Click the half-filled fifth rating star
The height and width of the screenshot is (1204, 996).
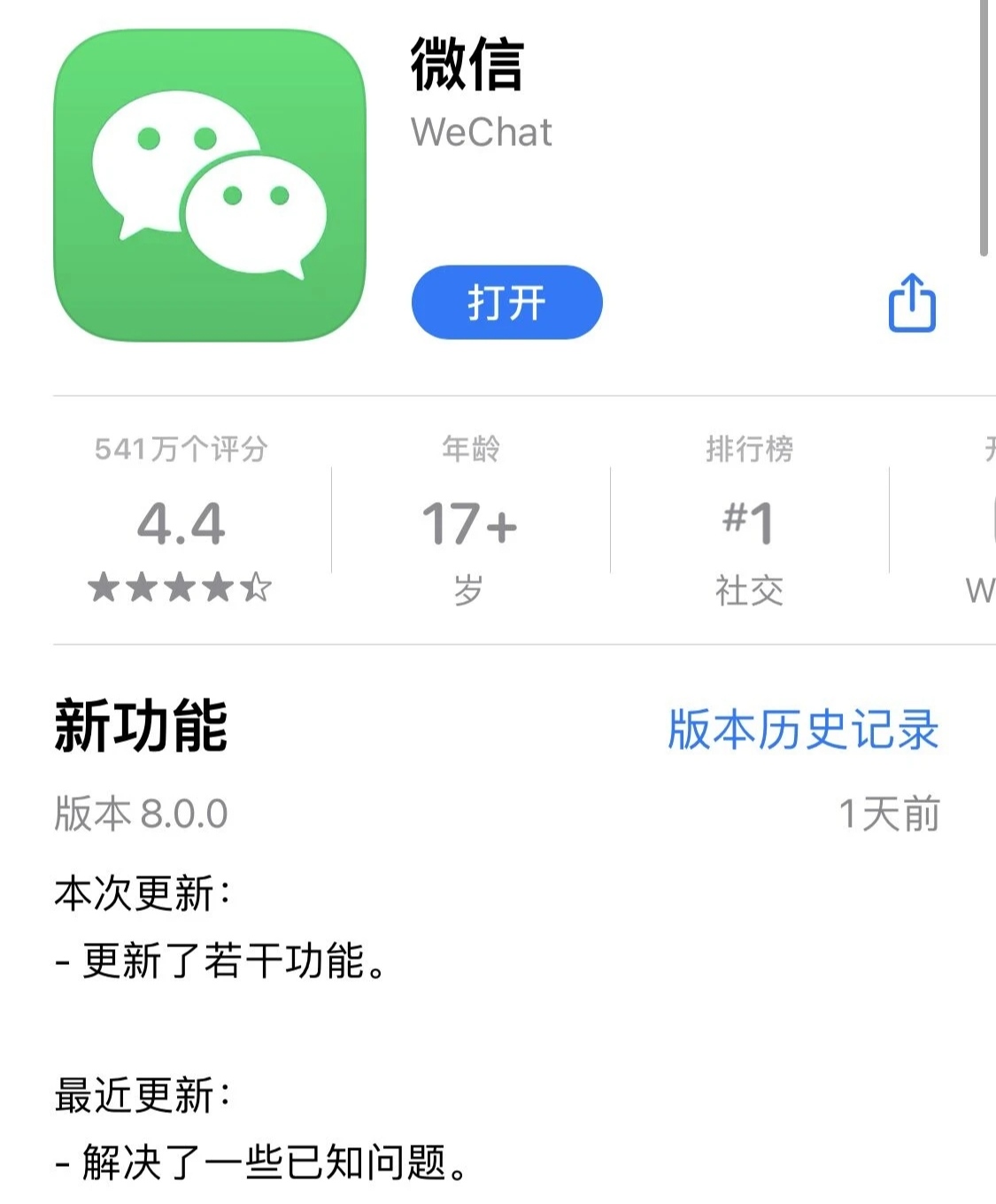(x=255, y=587)
